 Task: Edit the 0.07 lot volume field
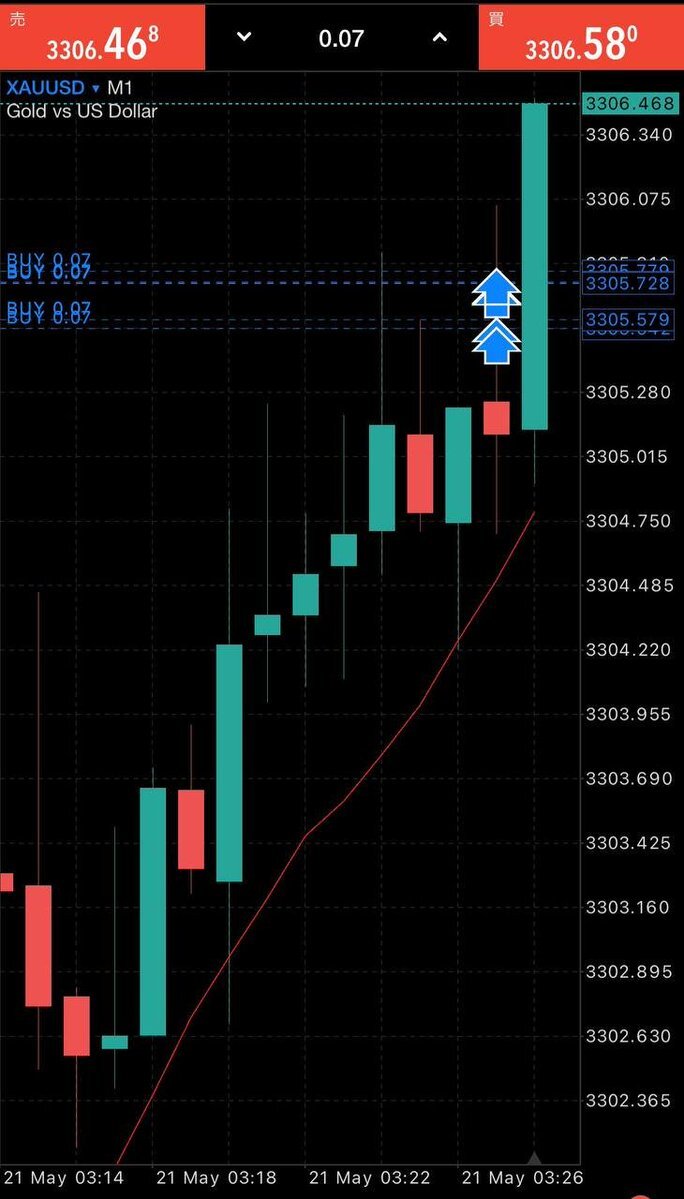[341, 38]
